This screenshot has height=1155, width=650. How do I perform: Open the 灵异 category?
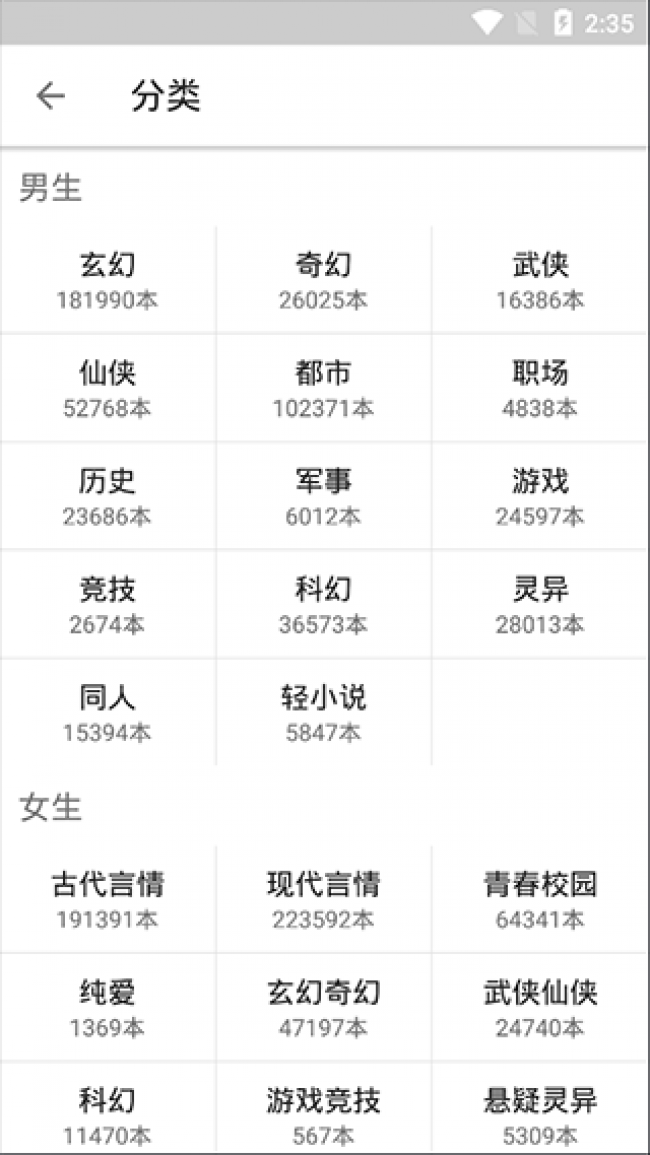pyautogui.click(x=540, y=604)
